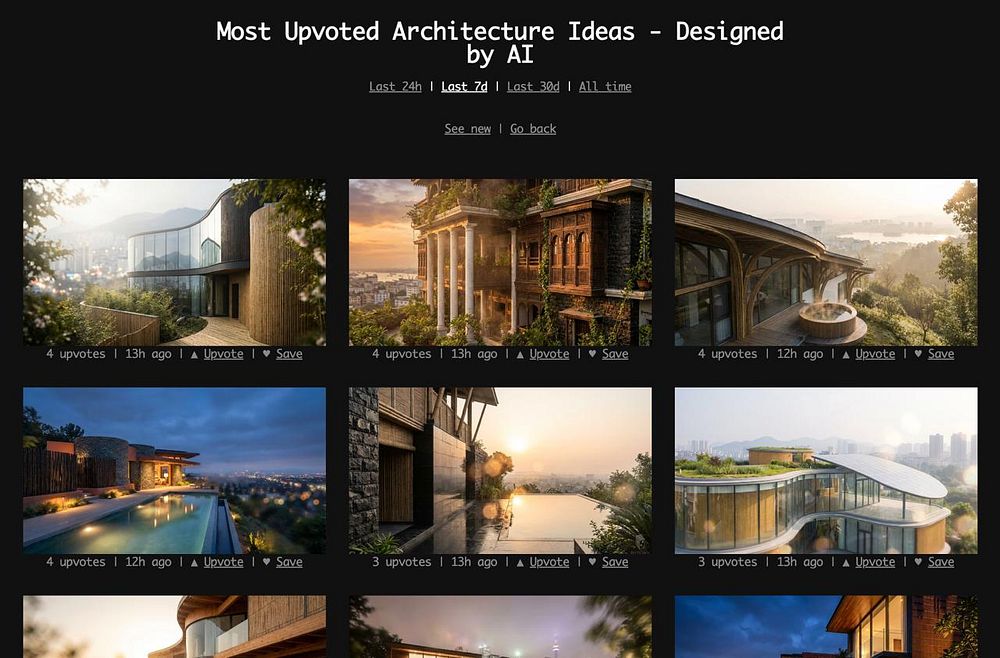Upvote the columned wooden mansion design

tap(549, 354)
